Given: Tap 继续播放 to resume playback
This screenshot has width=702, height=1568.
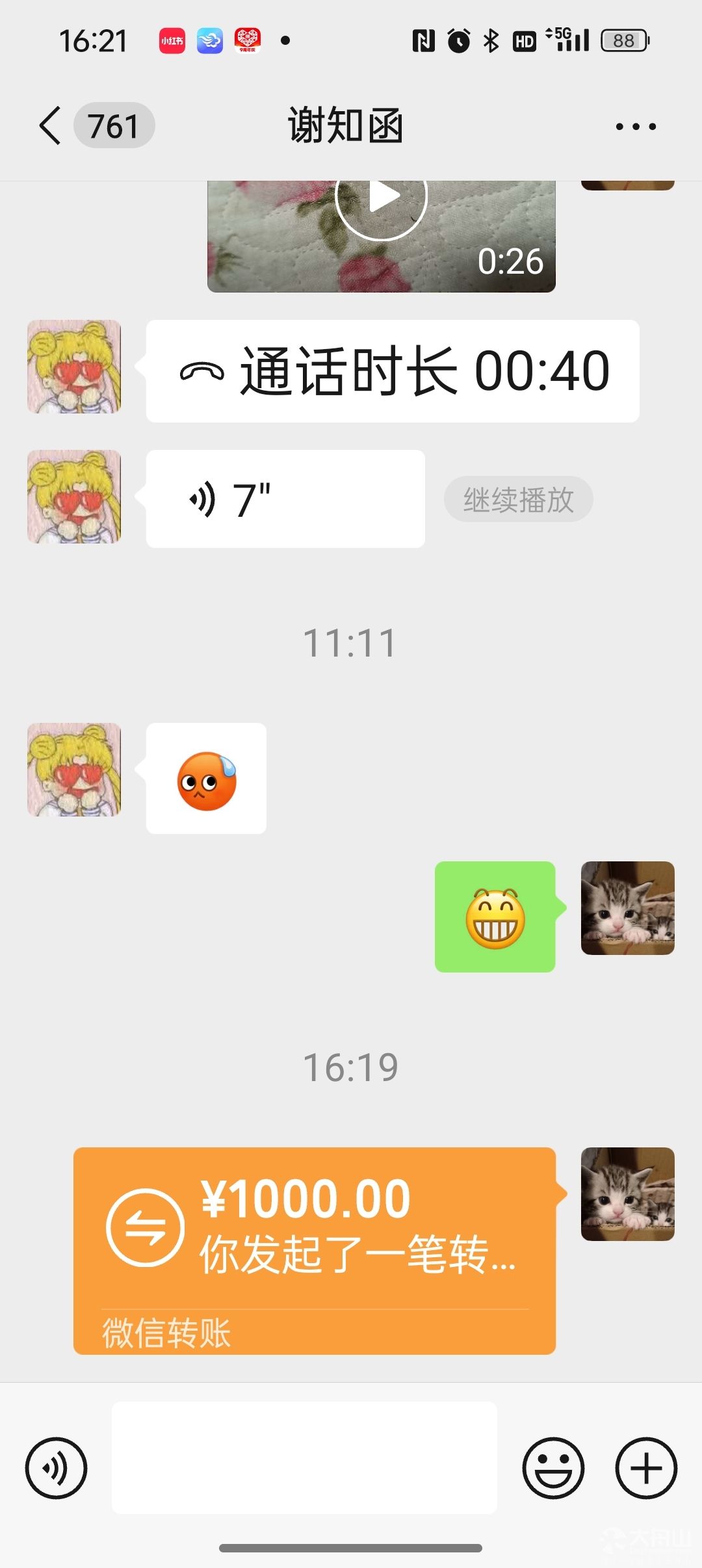Looking at the screenshot, I should tap(518, 499).
